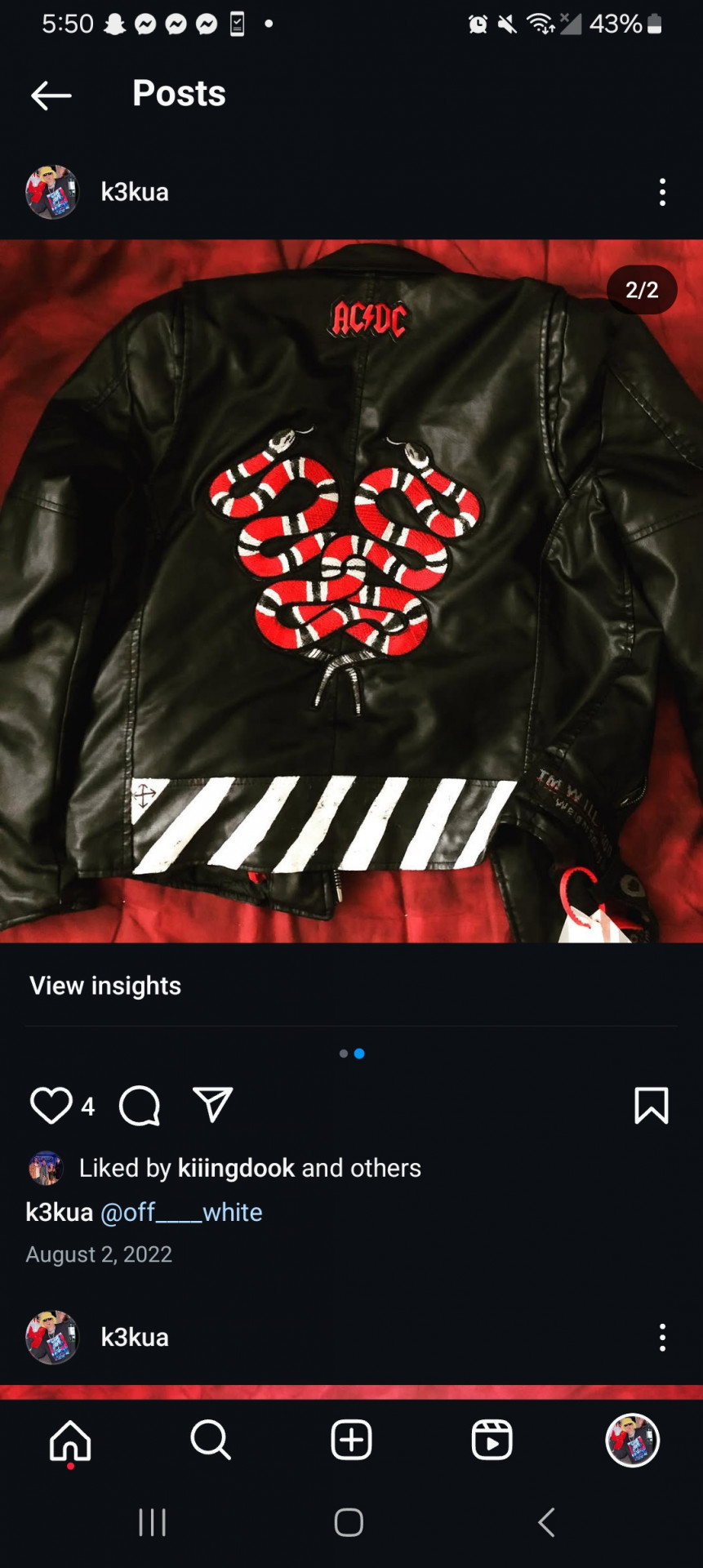
Task: Switch to the Search tab
Action: point(211,1440)
